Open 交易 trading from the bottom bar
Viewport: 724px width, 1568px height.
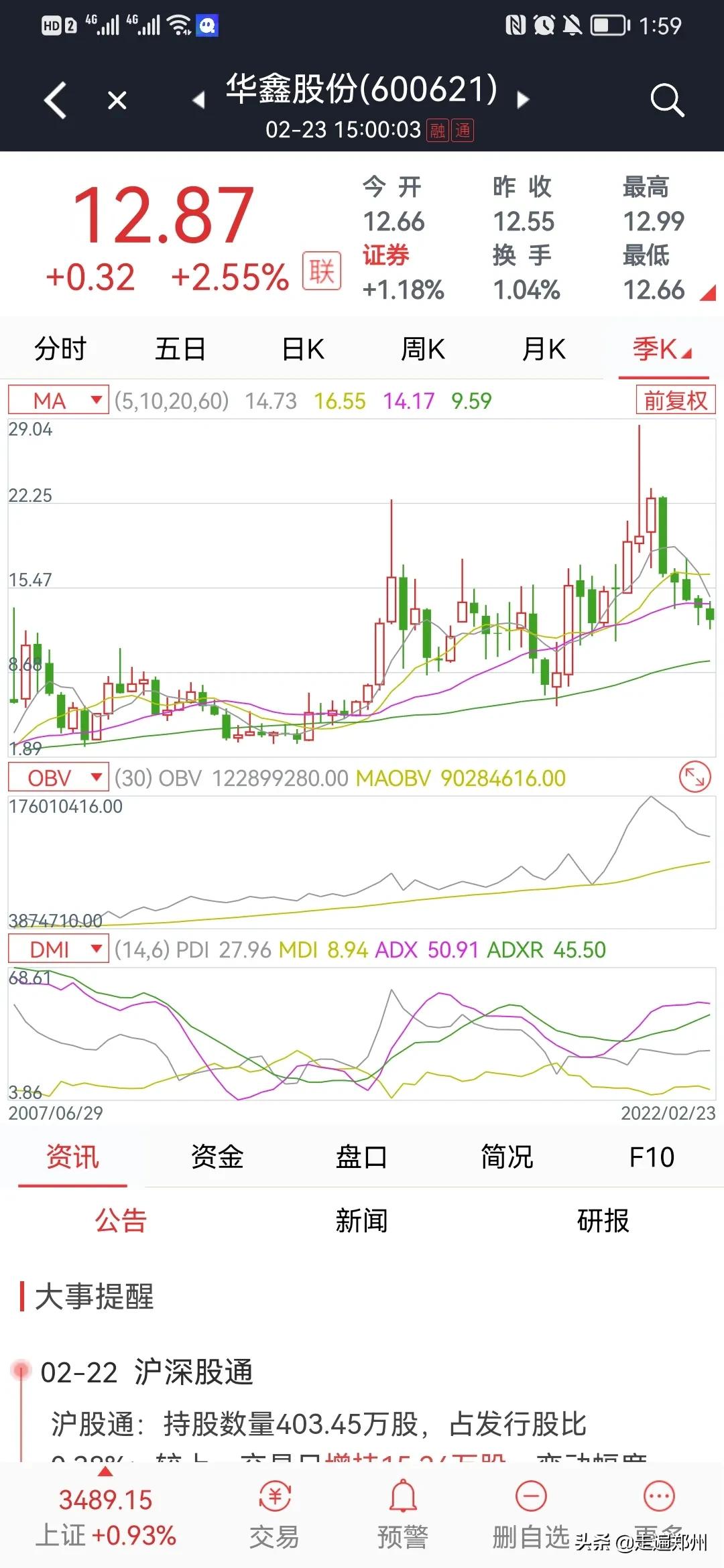pos(274,1514)
